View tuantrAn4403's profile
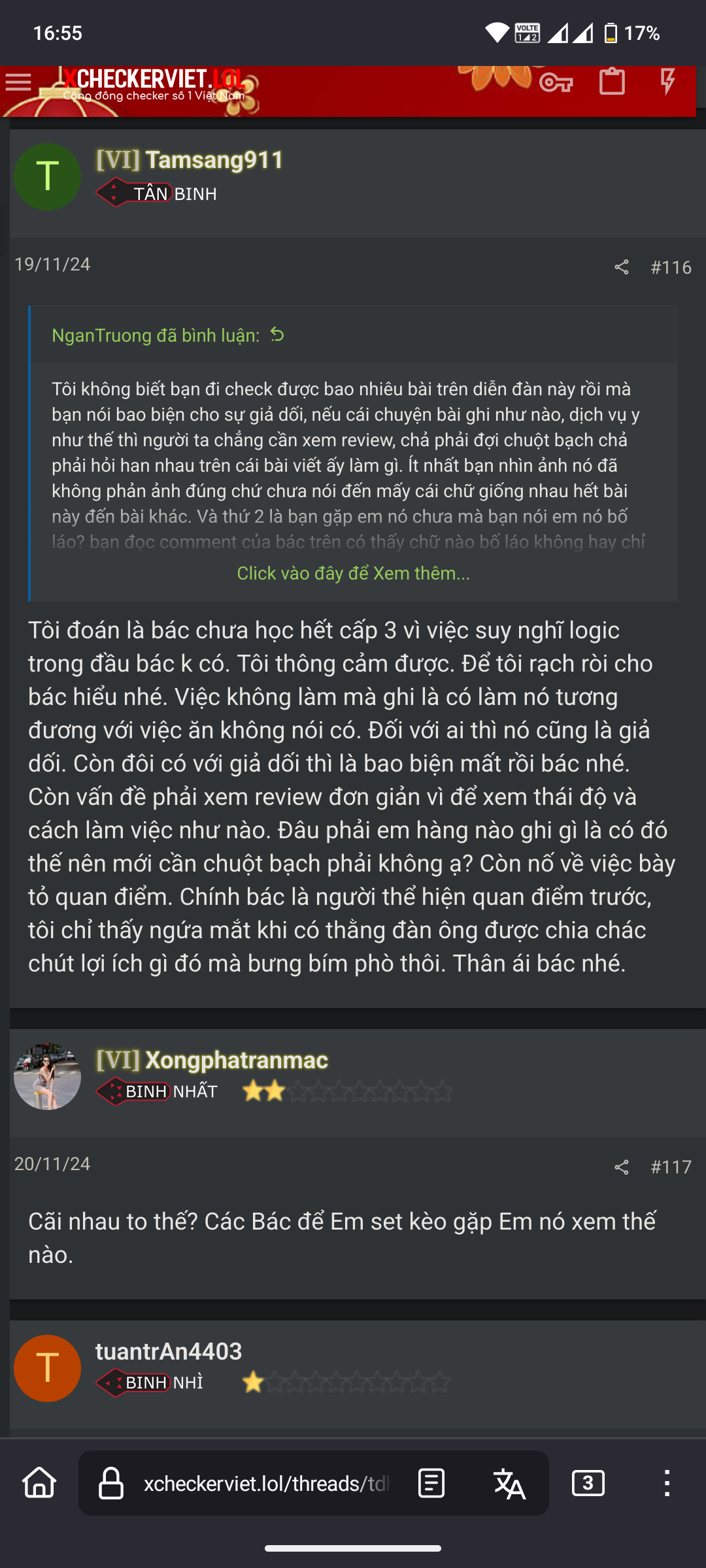The height and width of the screenshot is (1568, 706). 169,1351
